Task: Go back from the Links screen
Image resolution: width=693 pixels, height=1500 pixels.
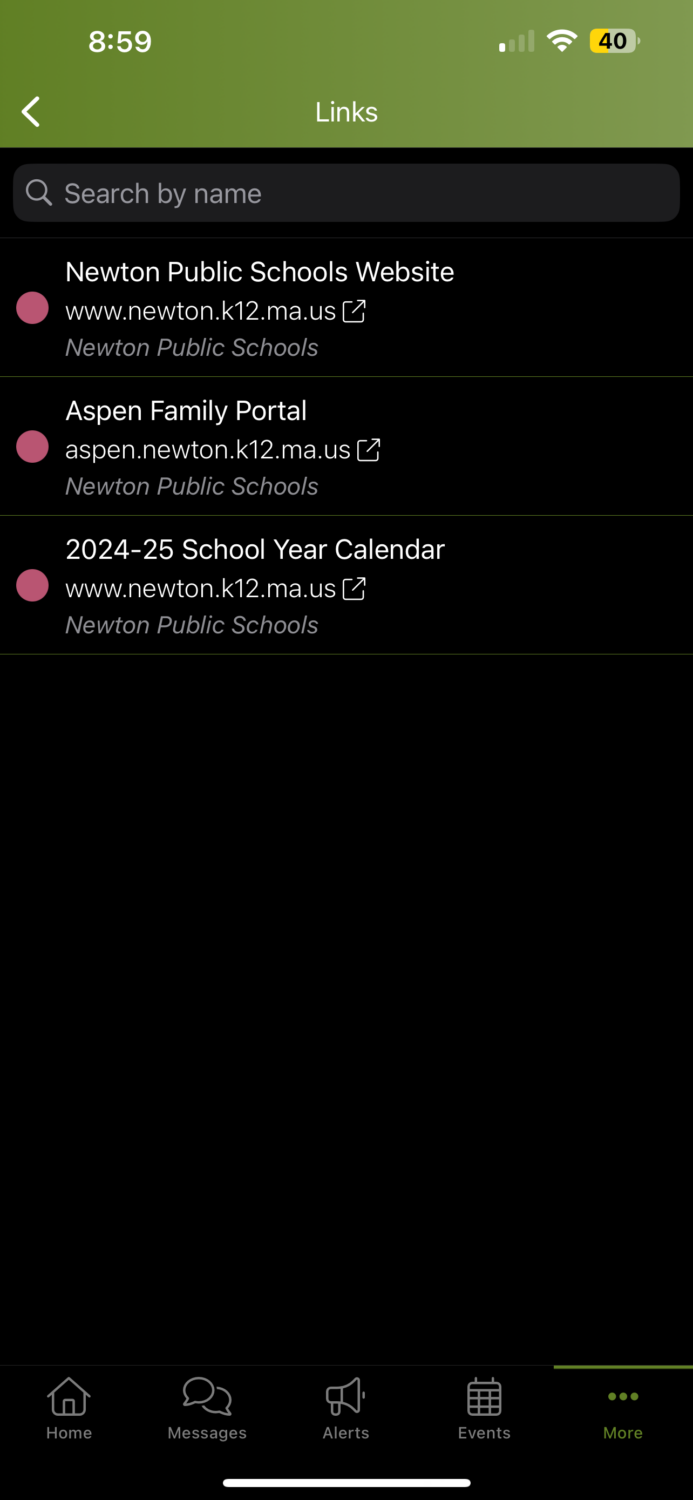Action: pos(32,112)
